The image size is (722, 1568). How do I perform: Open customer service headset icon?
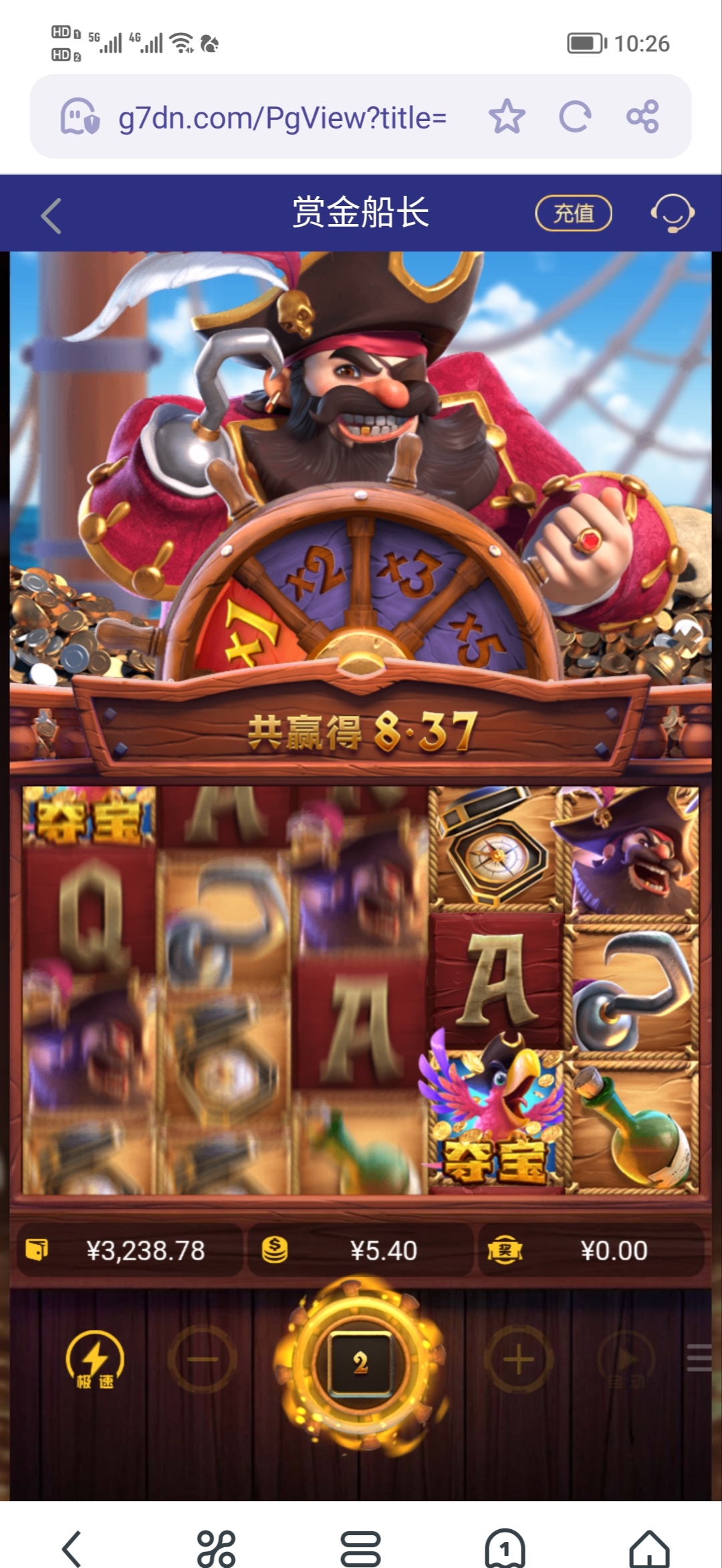672,213
